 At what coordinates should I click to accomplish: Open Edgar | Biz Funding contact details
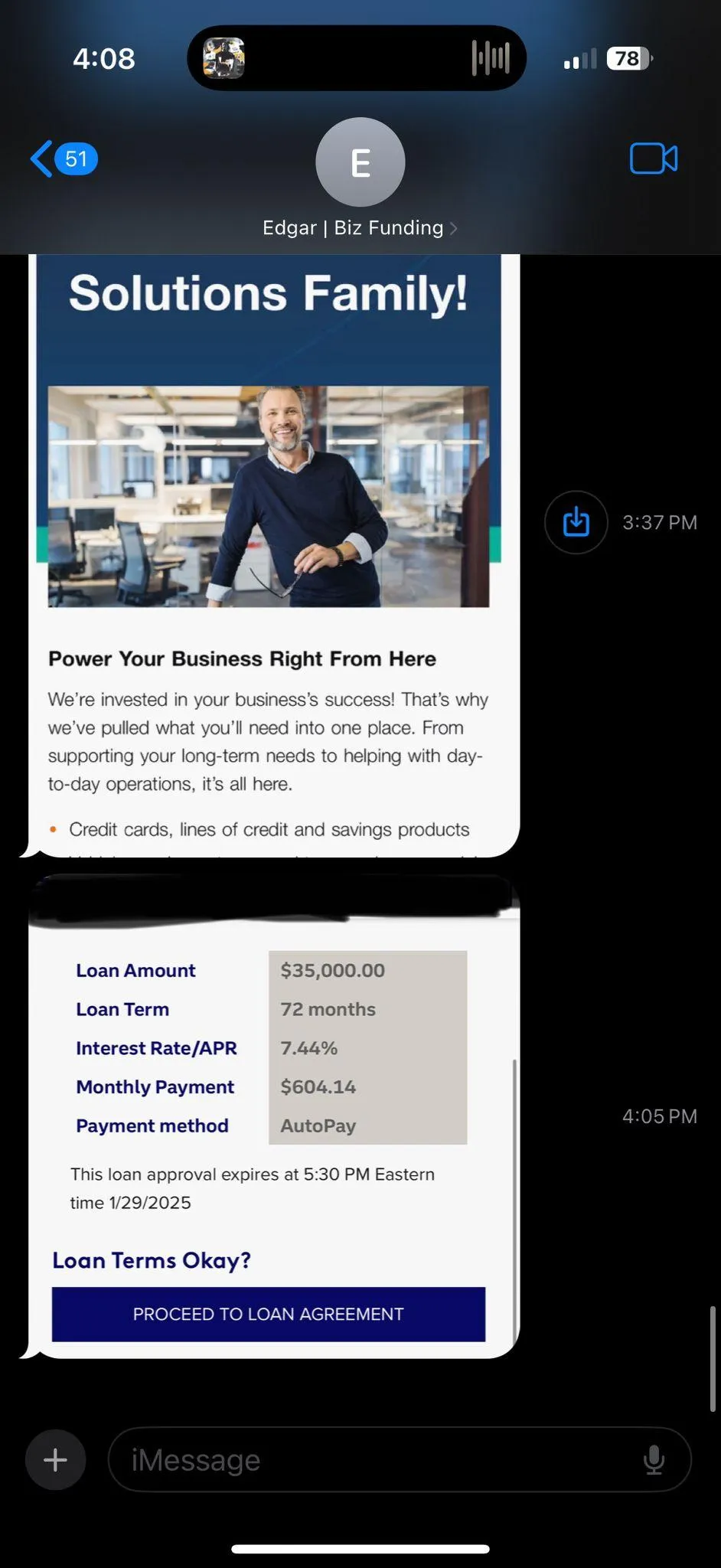360,227
